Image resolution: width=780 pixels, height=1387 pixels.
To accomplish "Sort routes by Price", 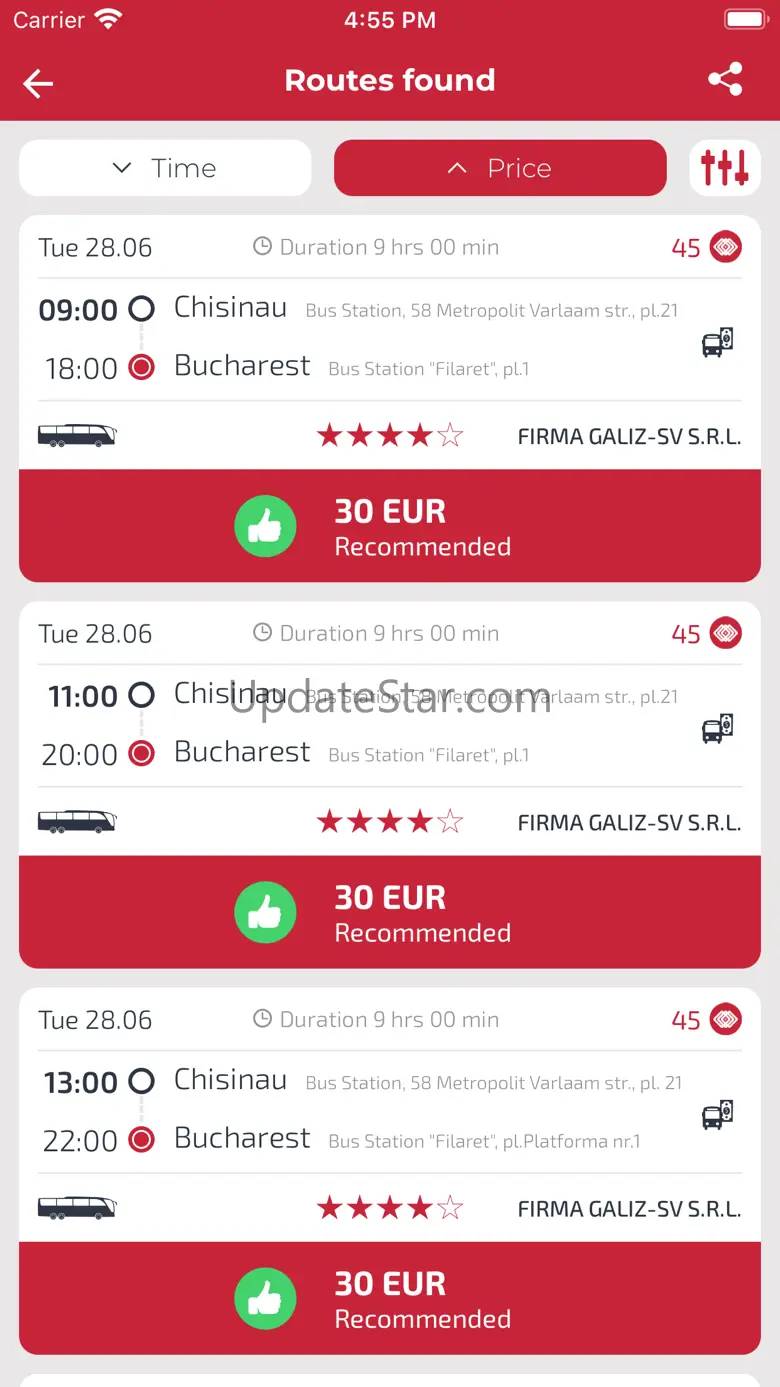I will click(x=500, y=168).
